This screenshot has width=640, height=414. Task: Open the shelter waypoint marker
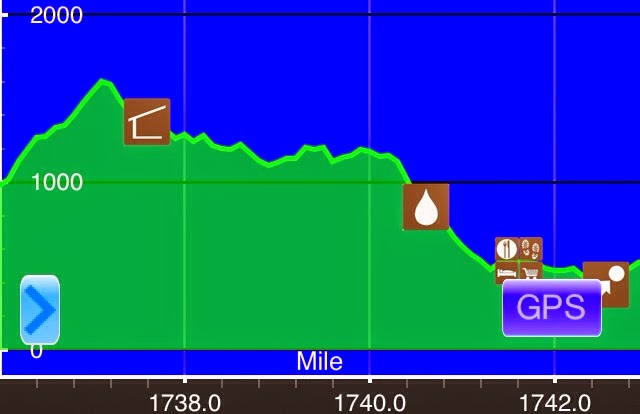pos(147,122)
